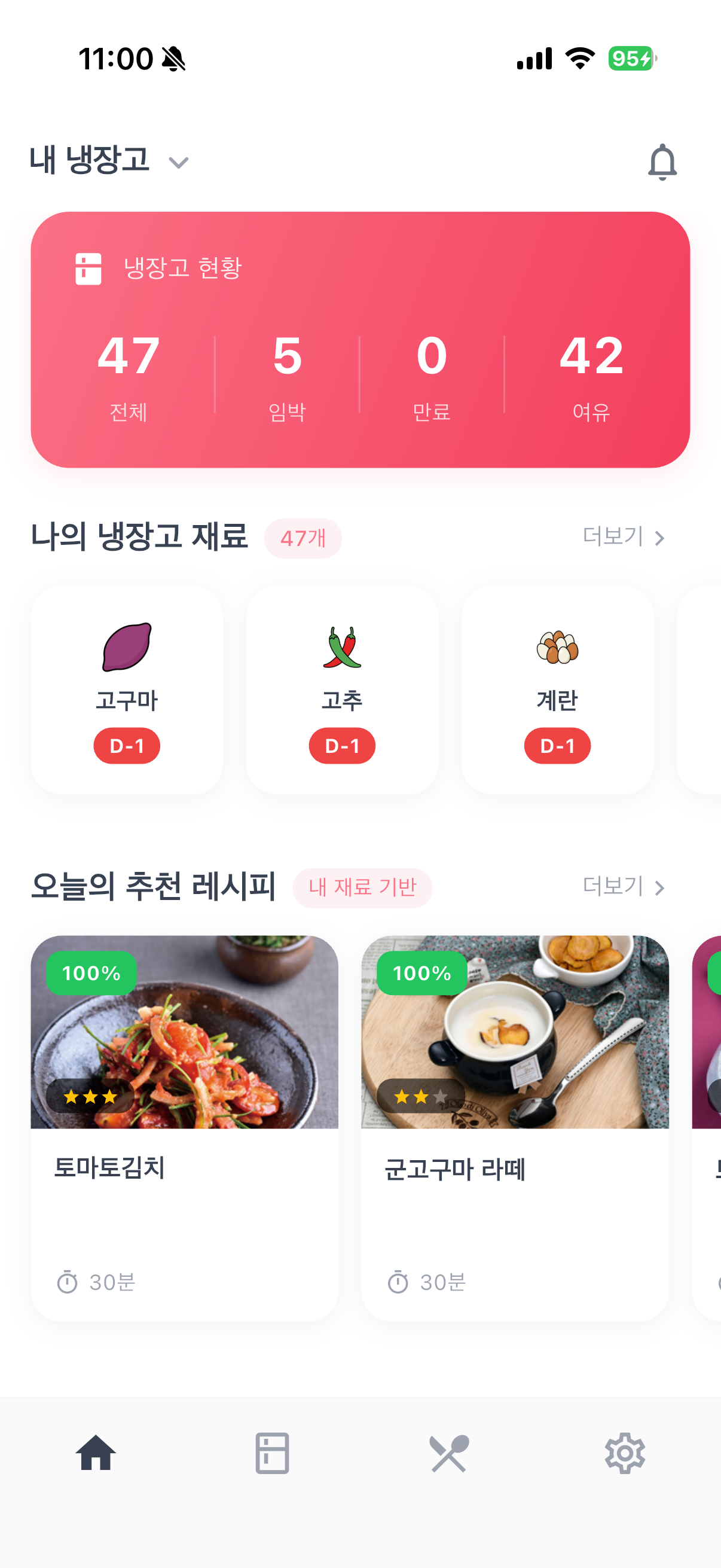This screenshot has width=721, height=1568.
Task: Tap the D-1 badge under 계란
Action: (x=557, y=745)
